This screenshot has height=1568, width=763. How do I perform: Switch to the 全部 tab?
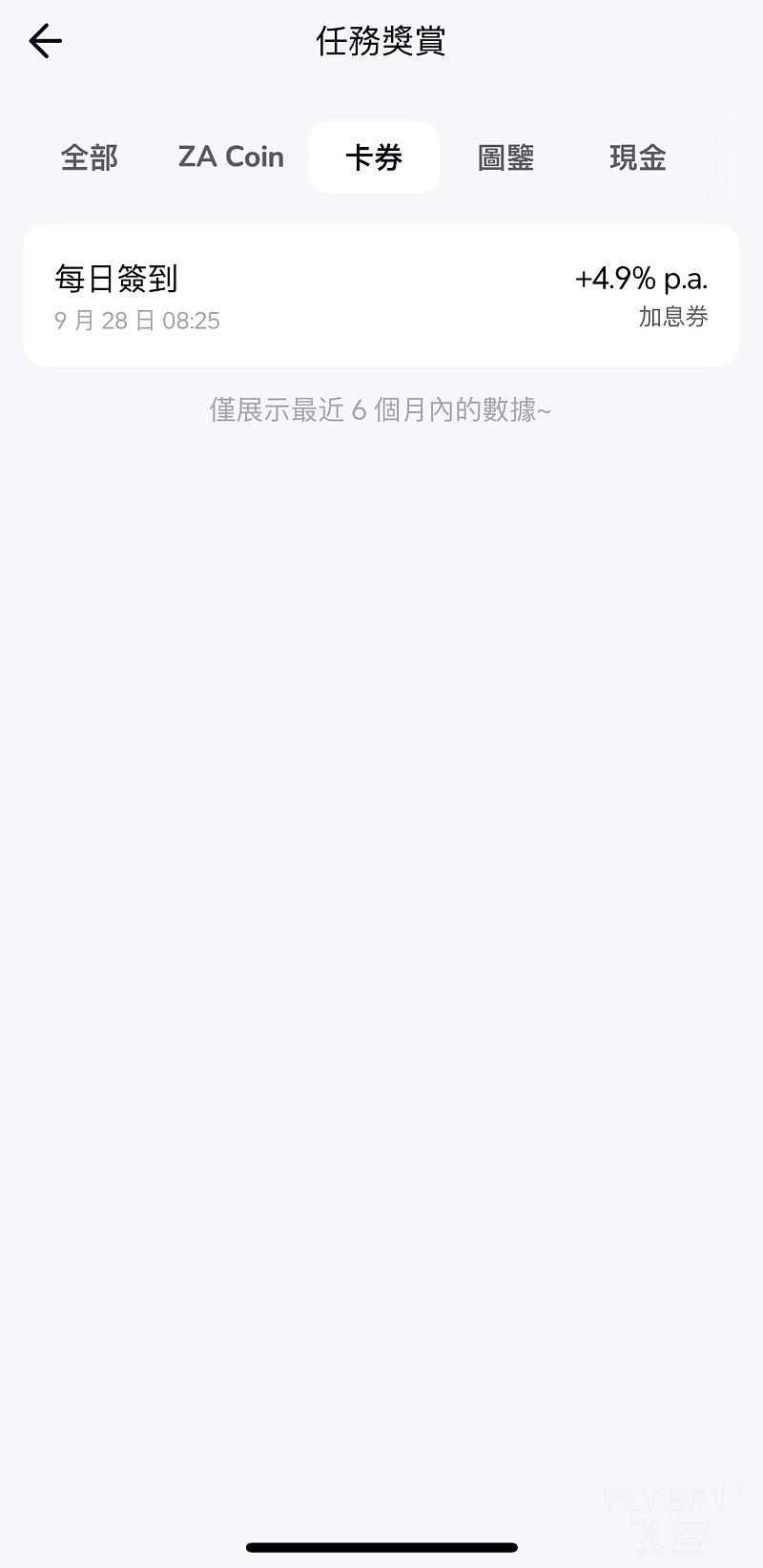tap(89, 157)
